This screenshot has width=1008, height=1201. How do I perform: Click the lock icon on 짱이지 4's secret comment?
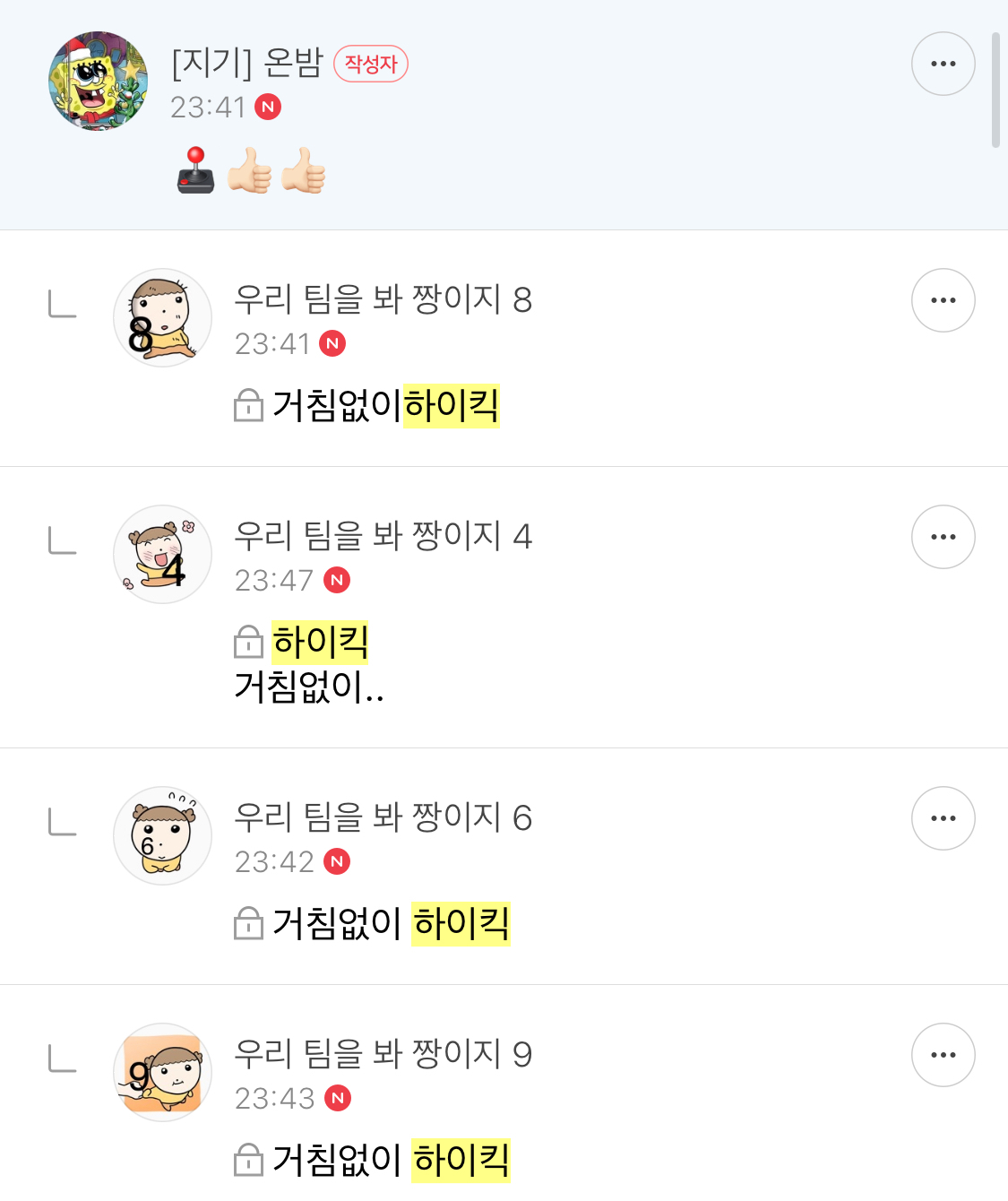(x=246, y=642)
